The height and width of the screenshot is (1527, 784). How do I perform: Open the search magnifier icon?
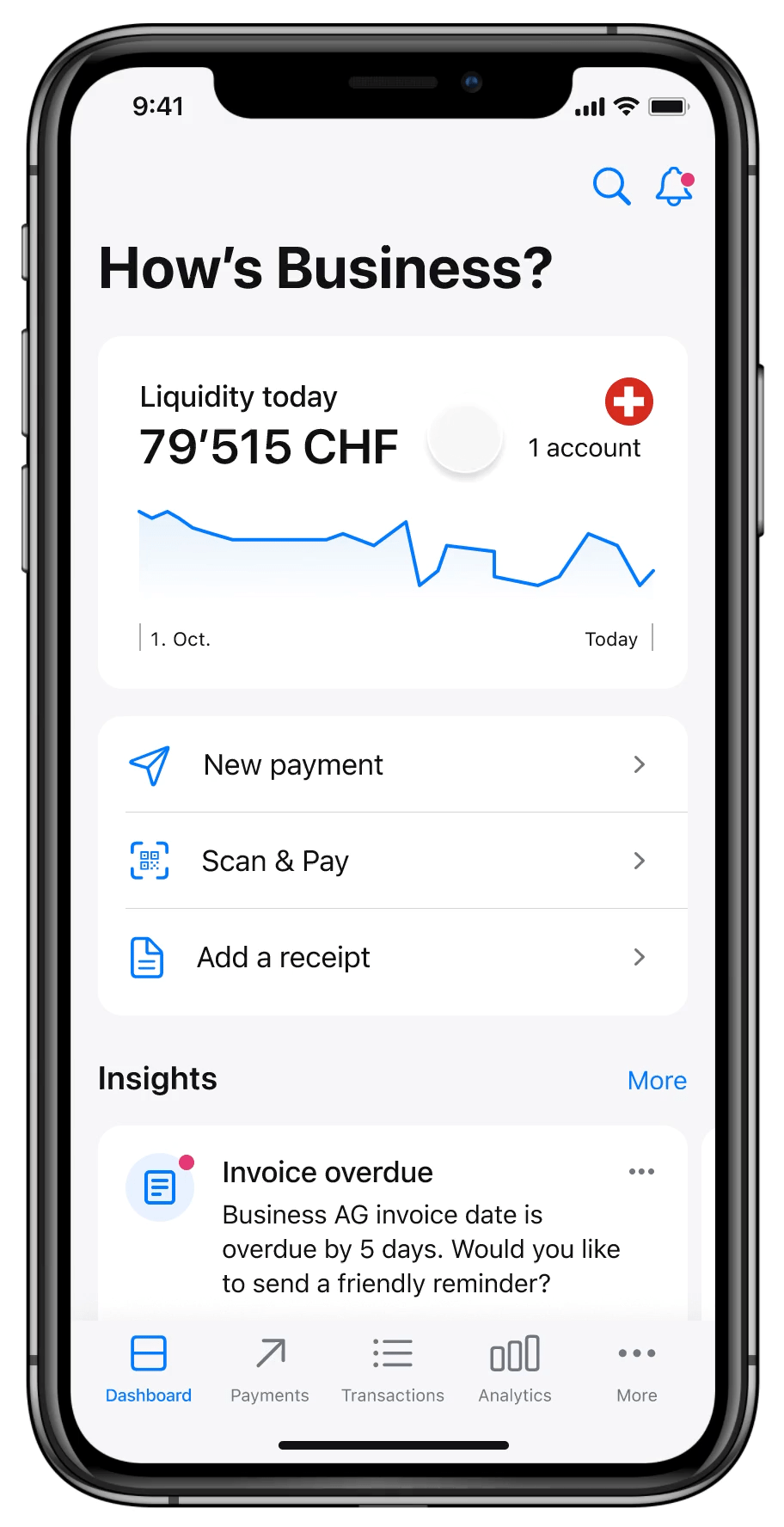(x=612, y=187)
